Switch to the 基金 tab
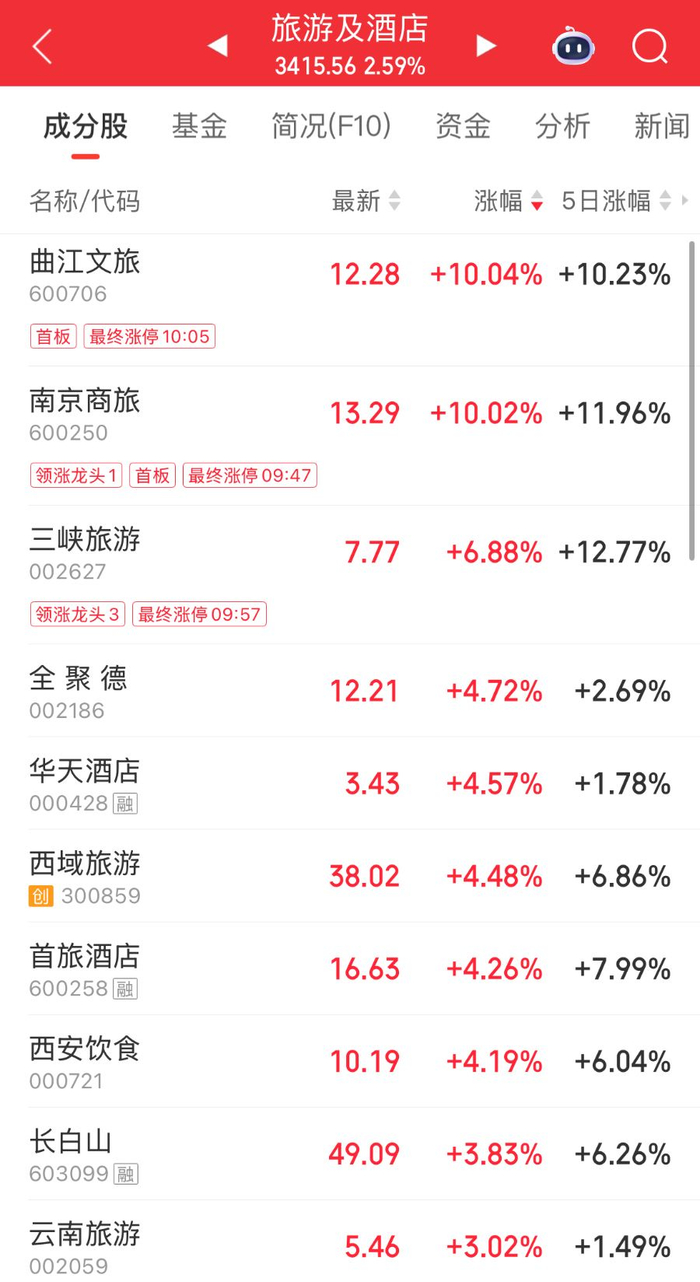Image resolution: width=700 pixels, height=1282 pixels. (199, 126)
